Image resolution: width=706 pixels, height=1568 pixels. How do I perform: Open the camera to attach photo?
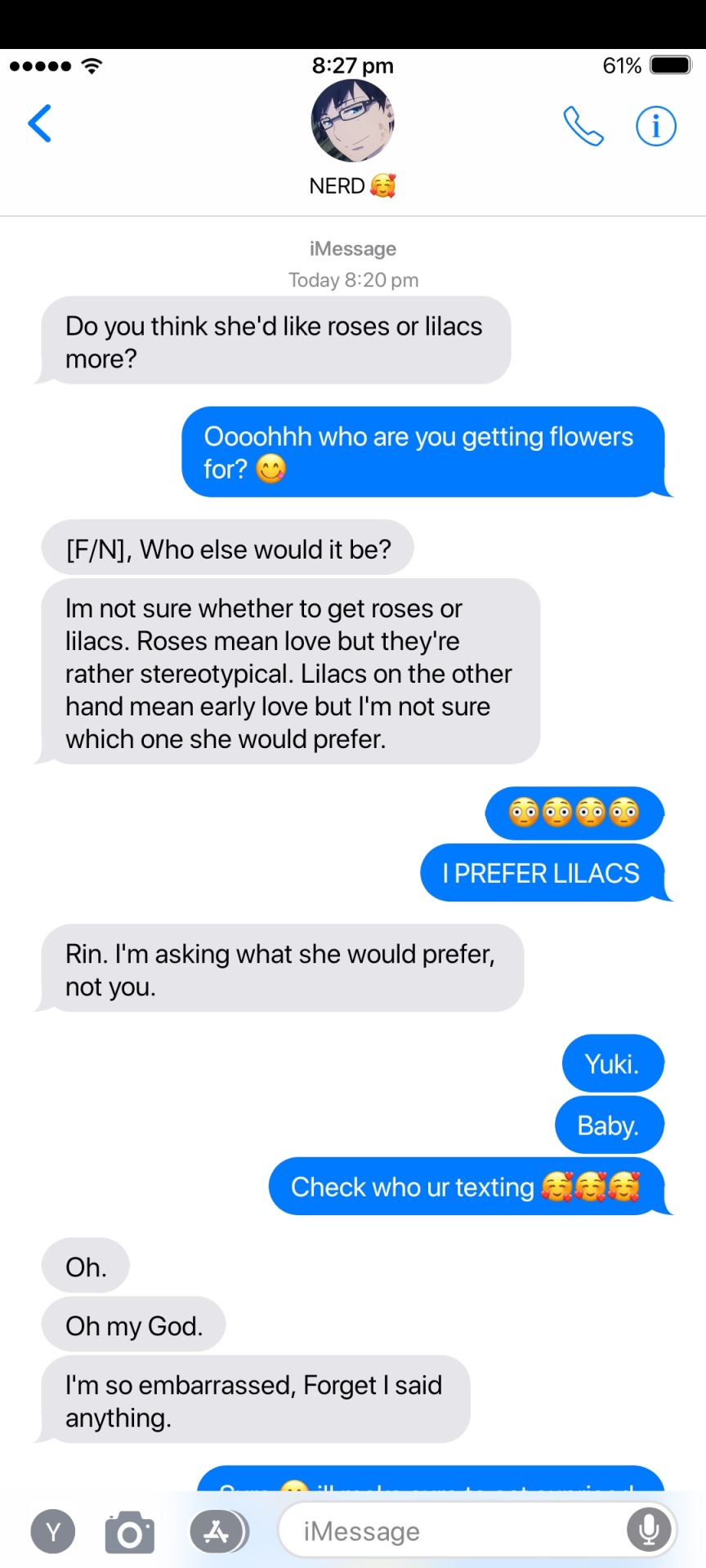pyautogui.click(x=130, y=1532)
